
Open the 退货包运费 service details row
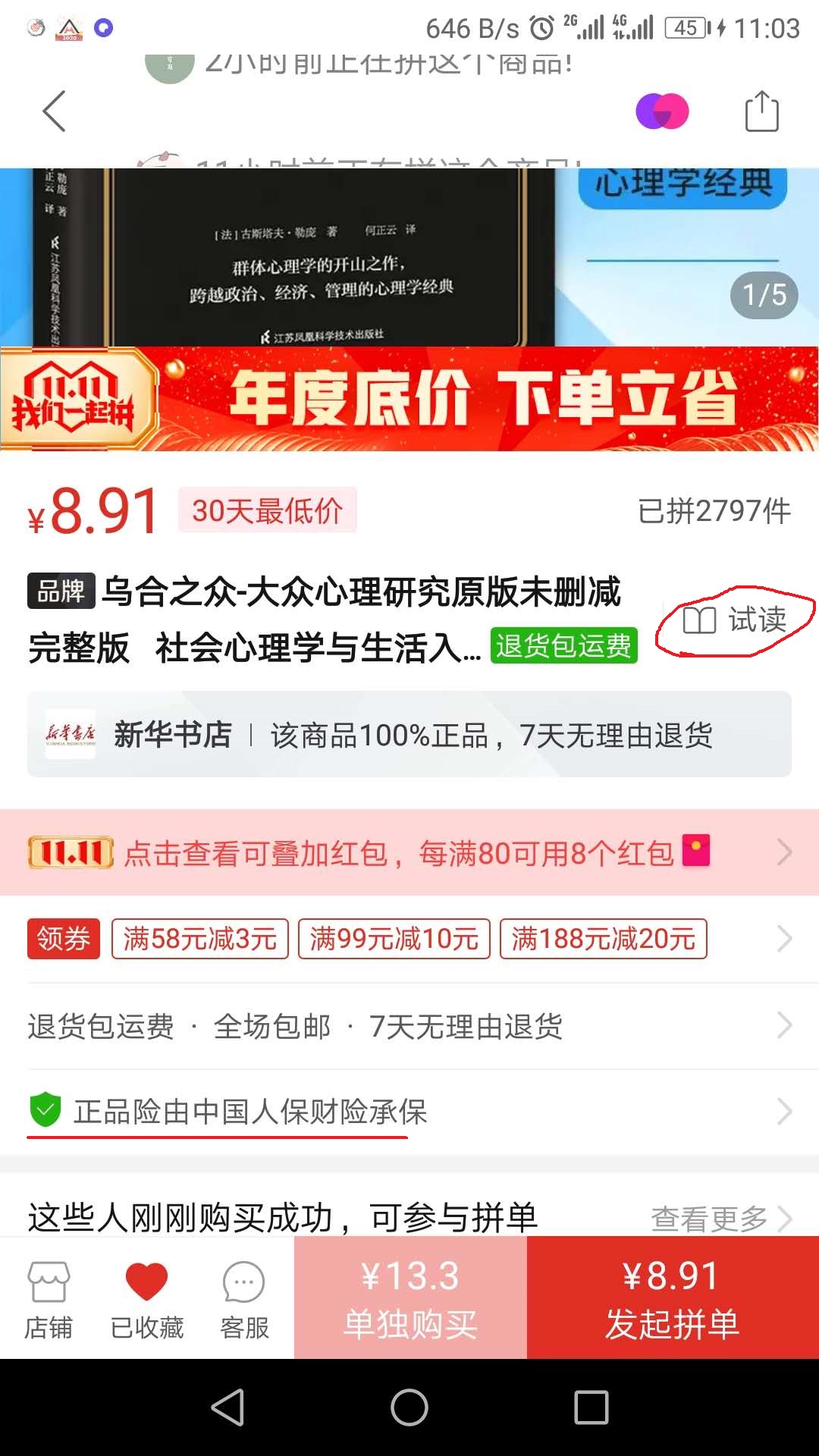[x=409, y=1026]
